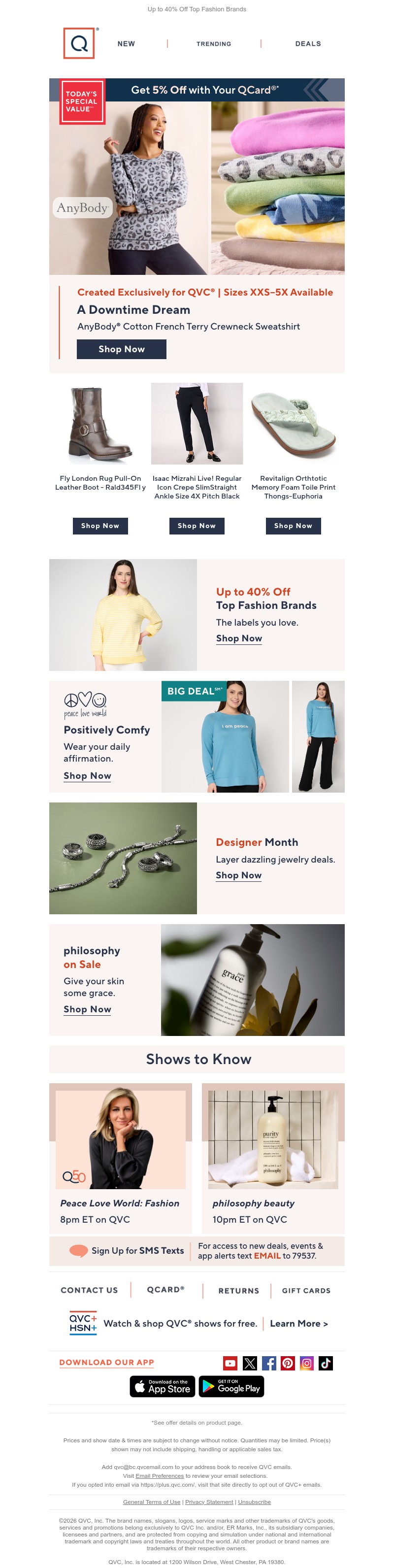Shop Positively Comfy peace love world
394x1568 pixels.
pyautogui.click(x=87, y=775)
